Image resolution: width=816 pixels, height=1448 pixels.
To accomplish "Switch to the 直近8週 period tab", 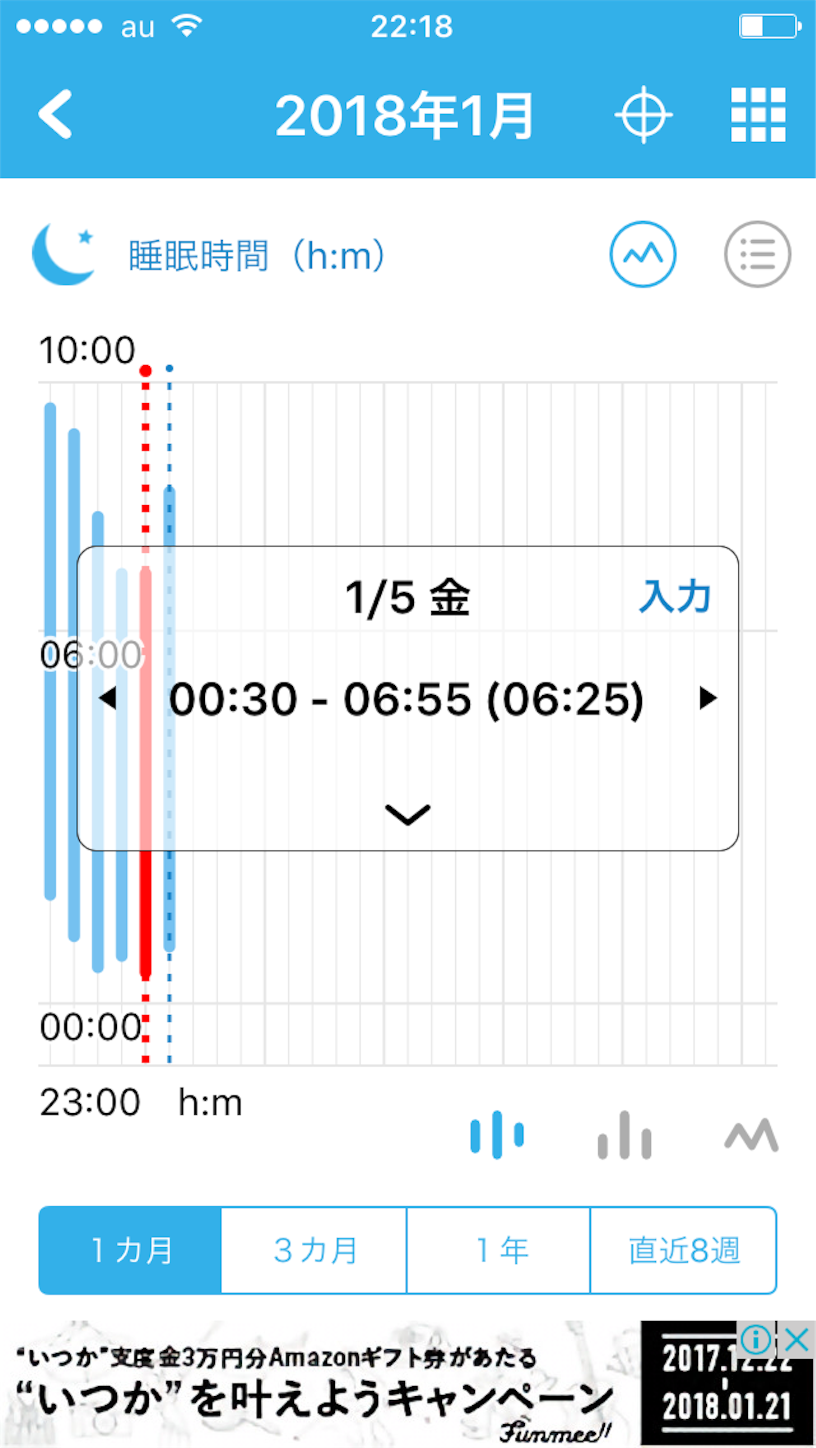I will 683,1250.
